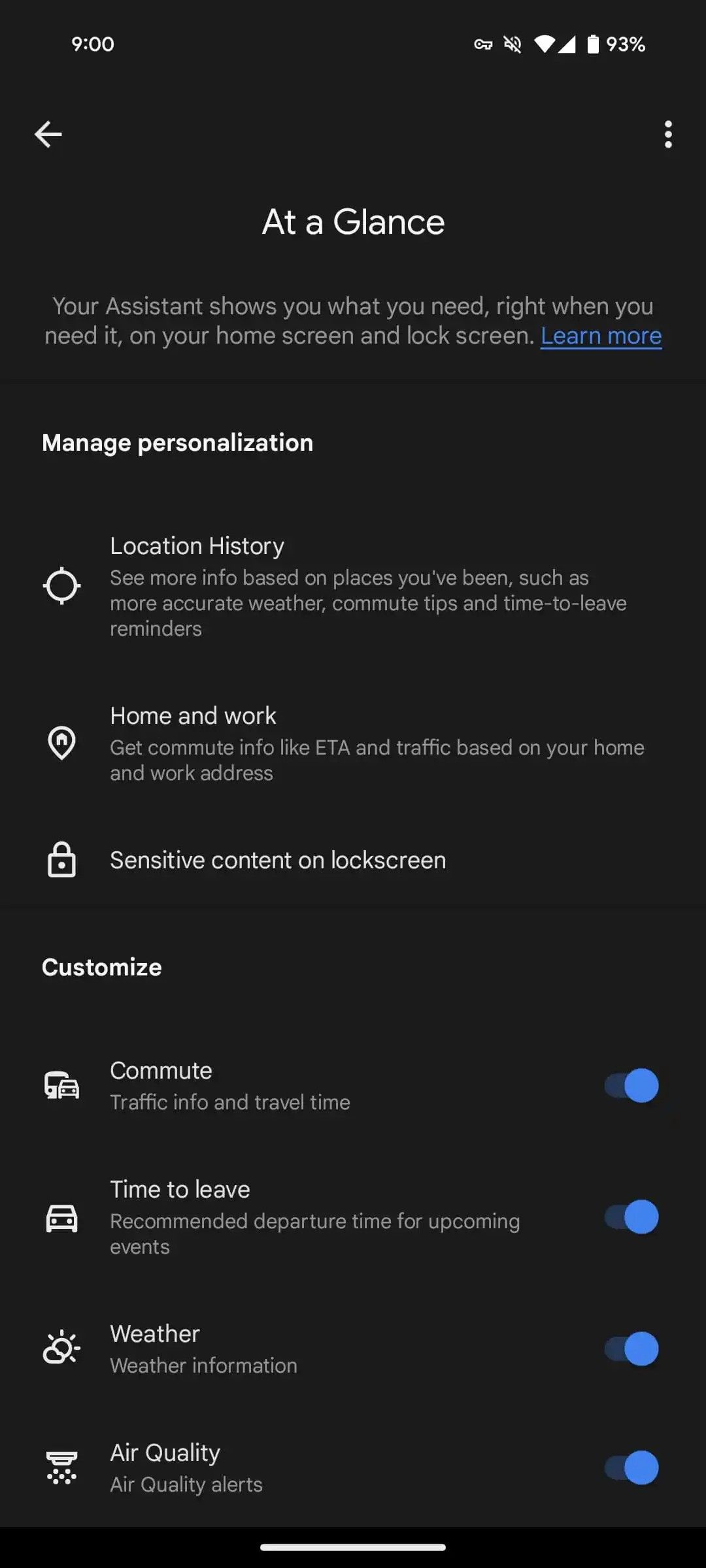Image resolution: width=706 pixels, height=1568 pixels.
Task: Open the three-dot overflow menu
Action: [x=667, y=135]
